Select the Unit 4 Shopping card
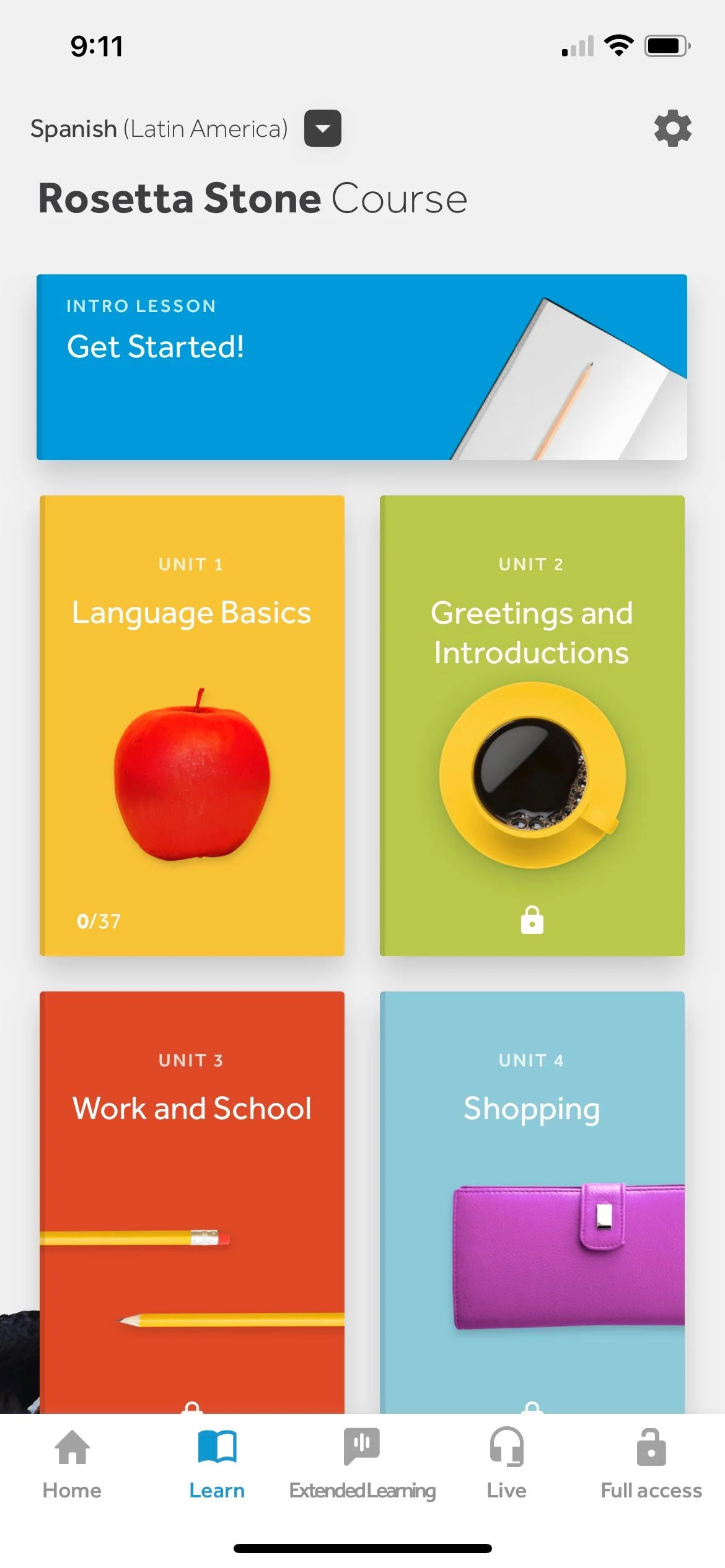 tap(532, 1202)
